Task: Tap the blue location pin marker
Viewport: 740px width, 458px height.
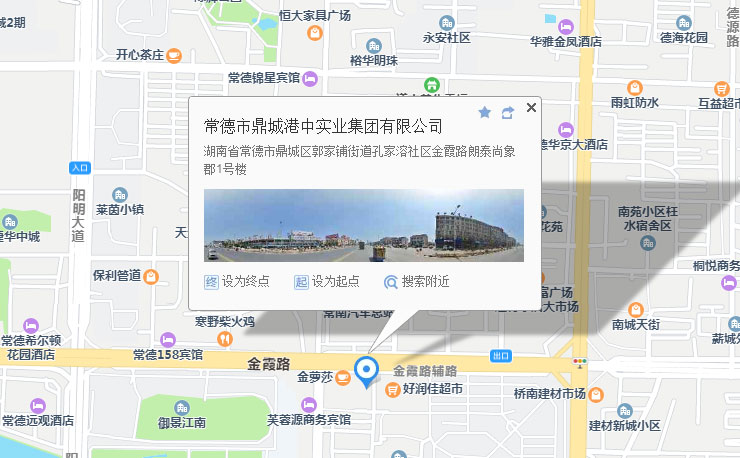Action: (367, 370)
